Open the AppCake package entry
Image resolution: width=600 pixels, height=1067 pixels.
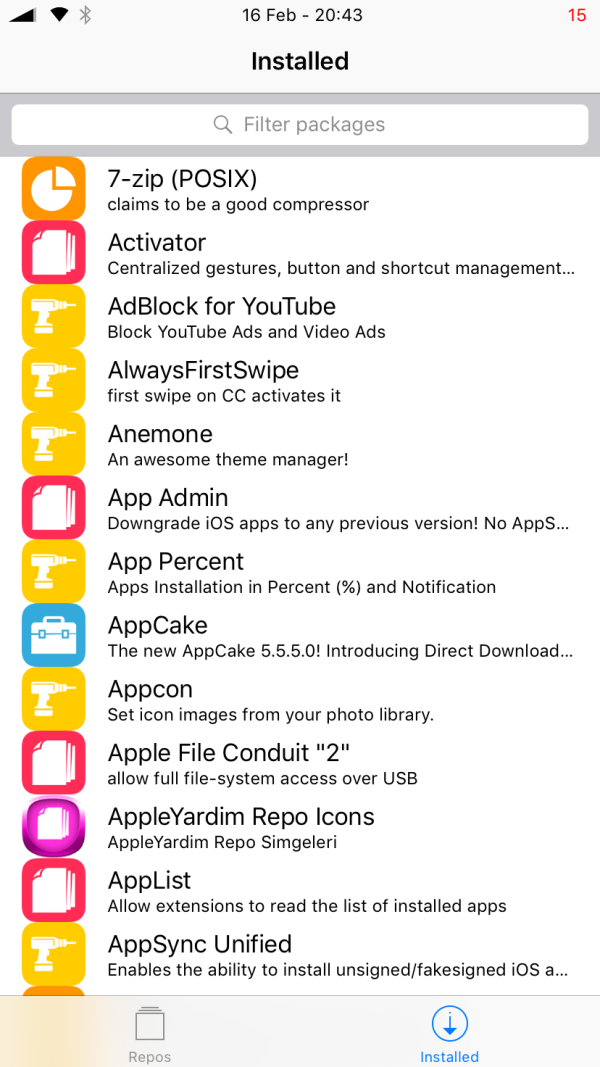pyautogui.click(x=300, y=637)
